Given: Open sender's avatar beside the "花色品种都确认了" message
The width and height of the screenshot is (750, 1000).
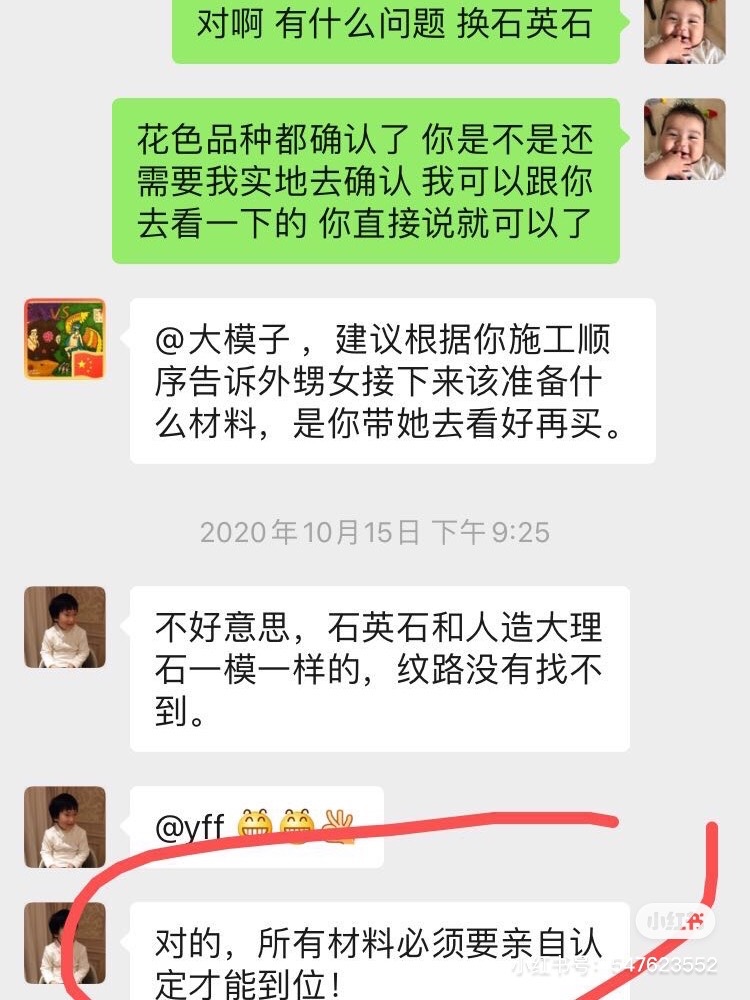Looking at the screenshot, I should [684, 139].
